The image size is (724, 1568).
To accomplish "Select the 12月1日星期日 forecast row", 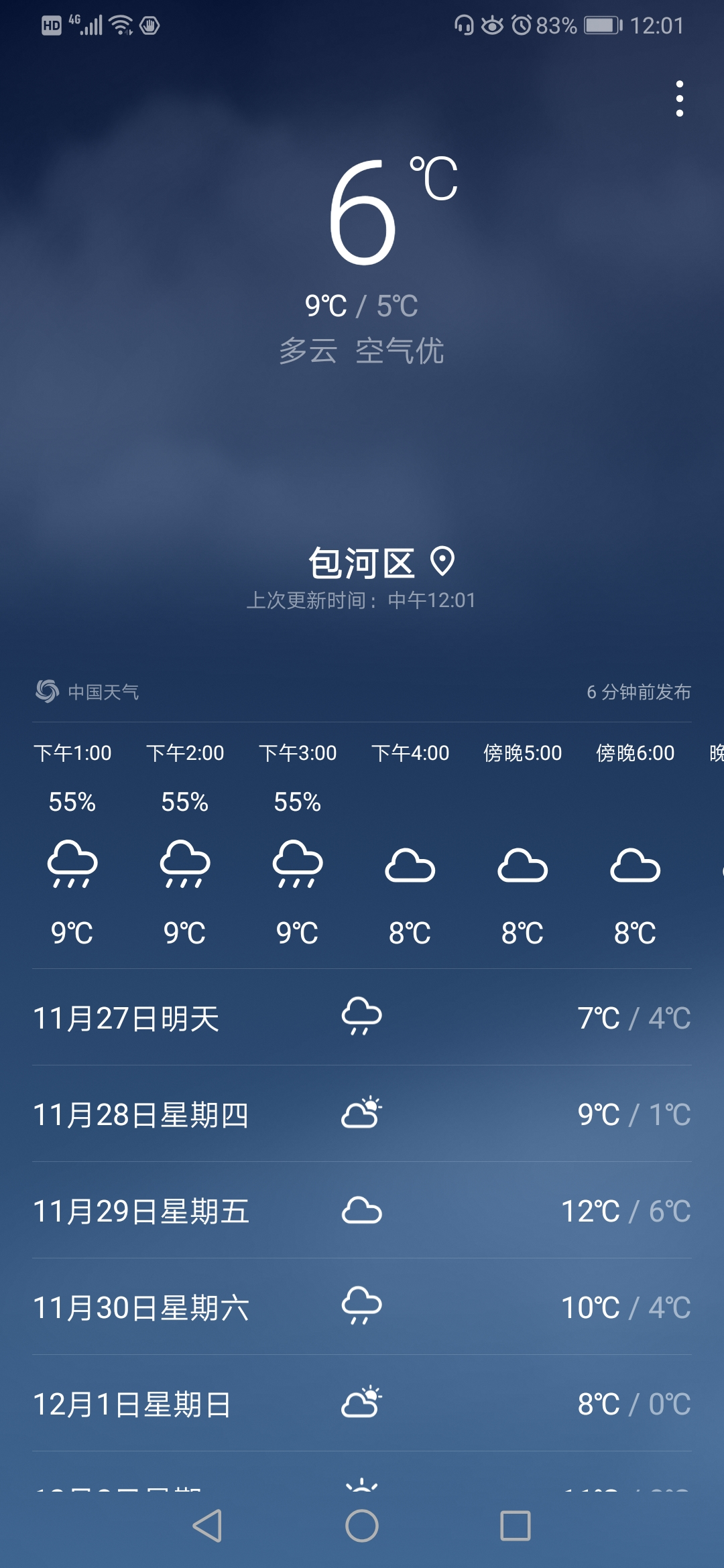I will 362,1404.
